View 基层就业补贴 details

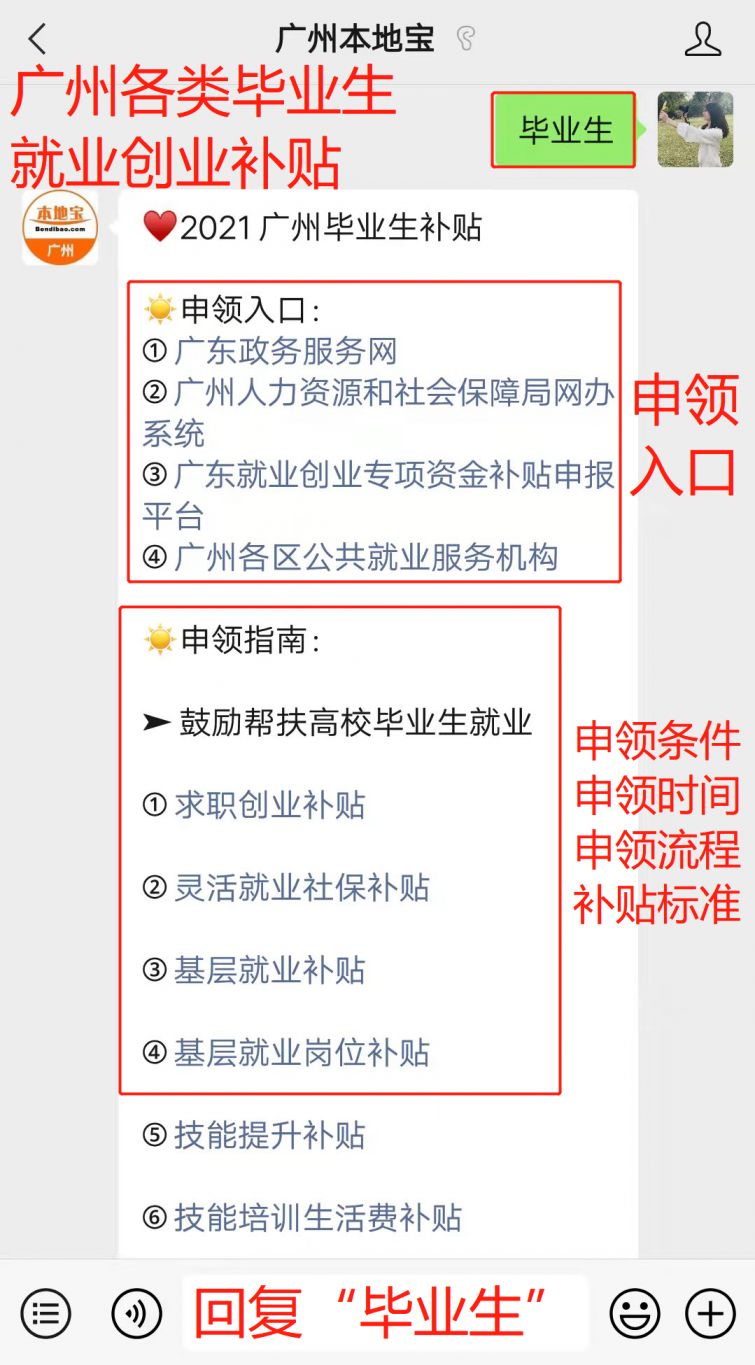click(269, 970)
